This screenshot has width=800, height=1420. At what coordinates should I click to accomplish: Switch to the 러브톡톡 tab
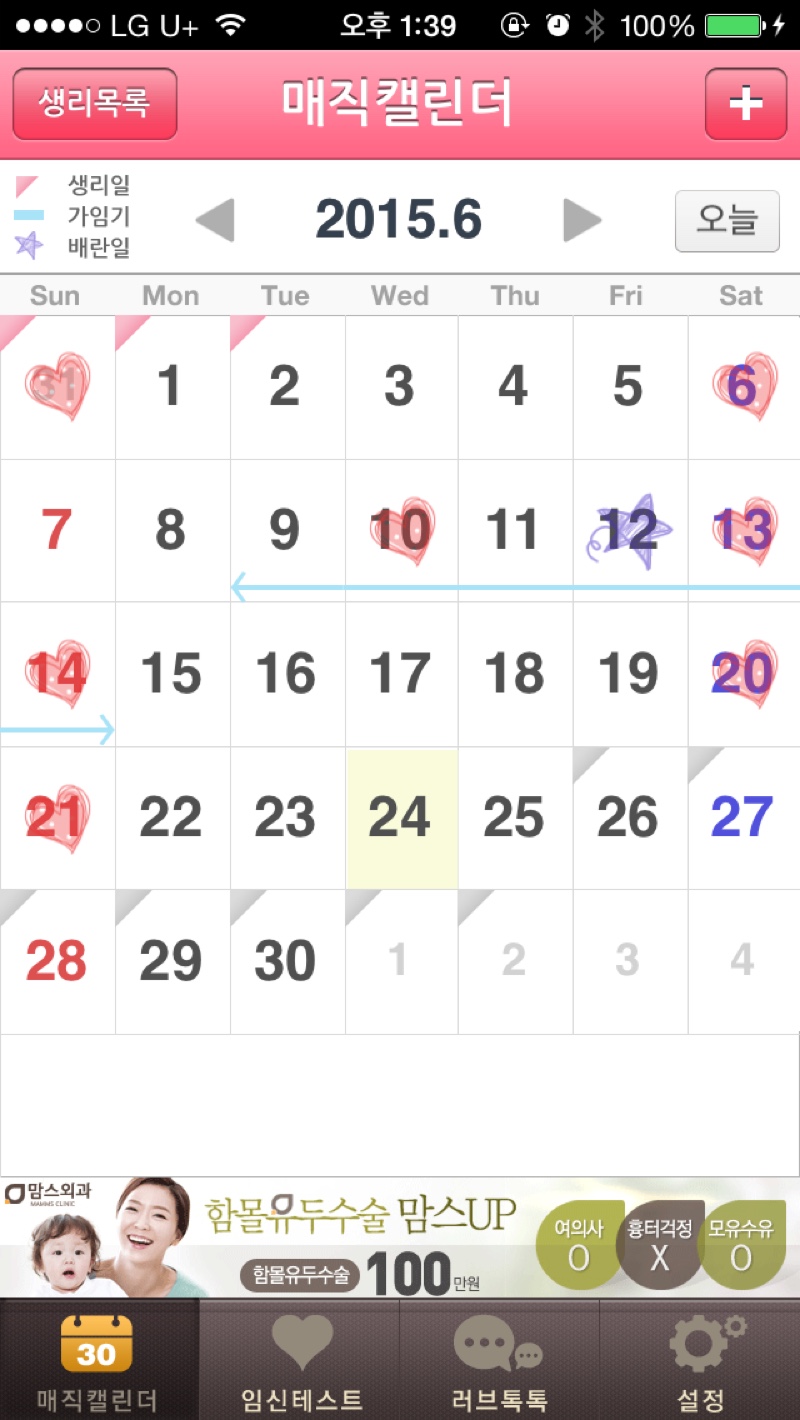[x=500, y=1360]
